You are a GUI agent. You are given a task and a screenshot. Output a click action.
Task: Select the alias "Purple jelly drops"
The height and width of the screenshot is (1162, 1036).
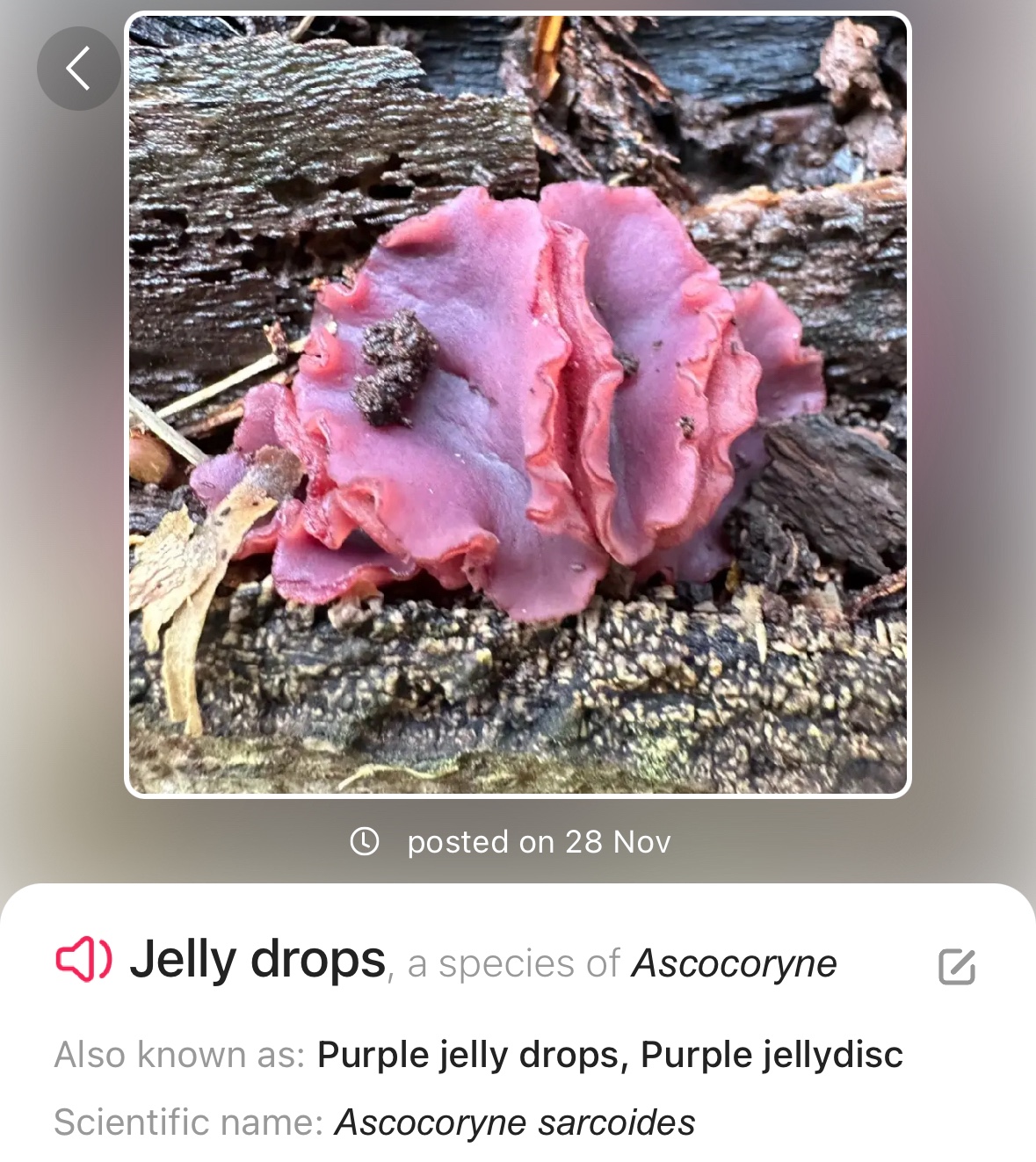[x=464, y=1053]
